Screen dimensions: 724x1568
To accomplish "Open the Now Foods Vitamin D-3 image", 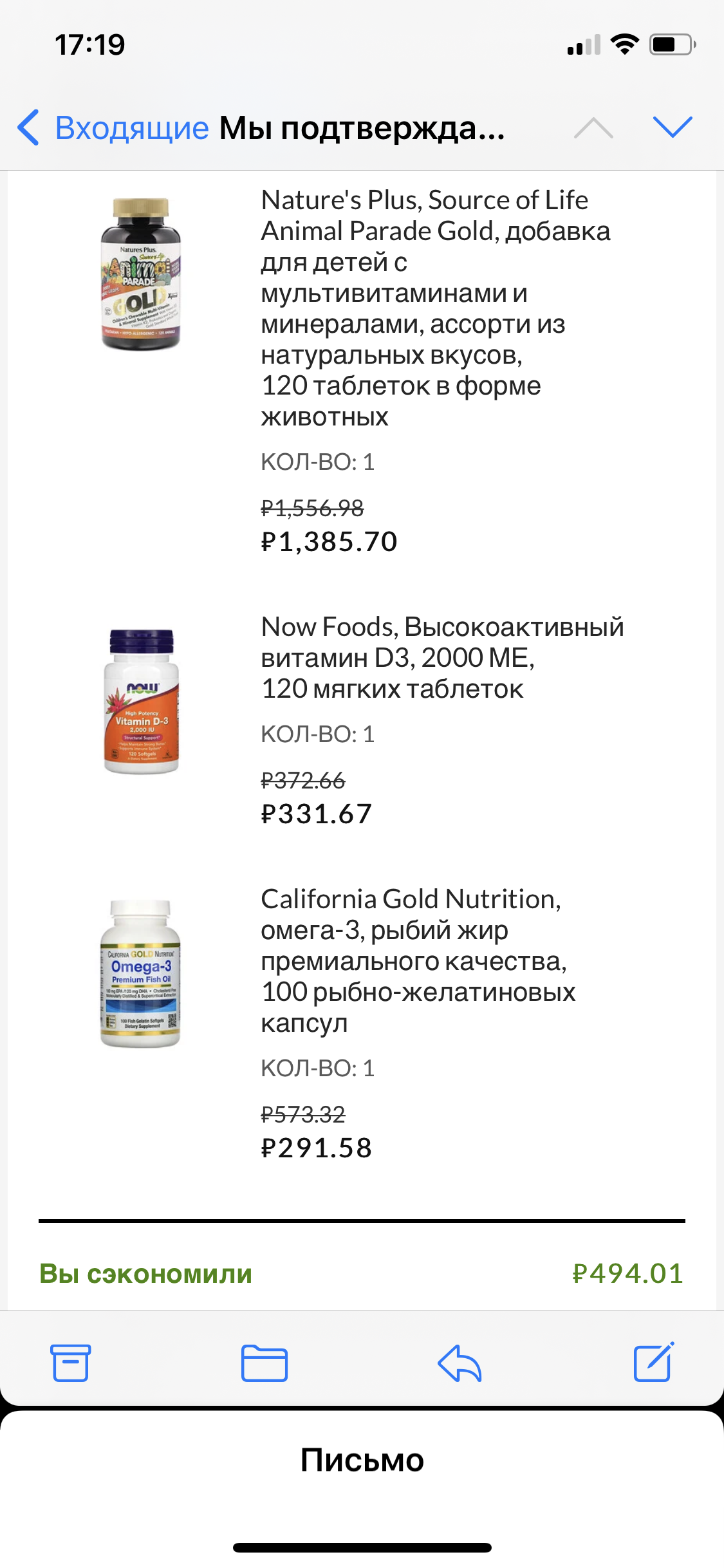I will 141,702.
